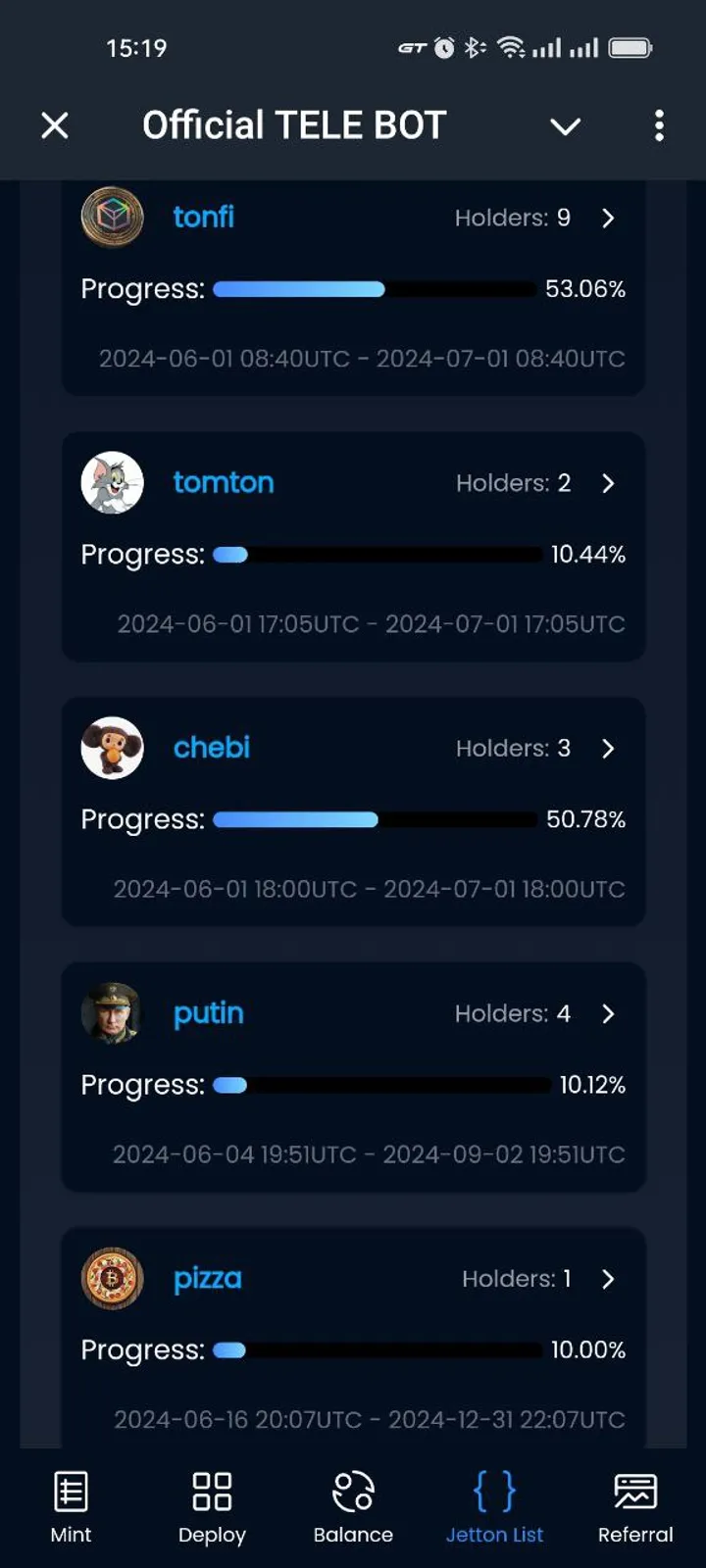Go to the Deploy tab
Viewport: 706px width, 1568px height.
212,1507
